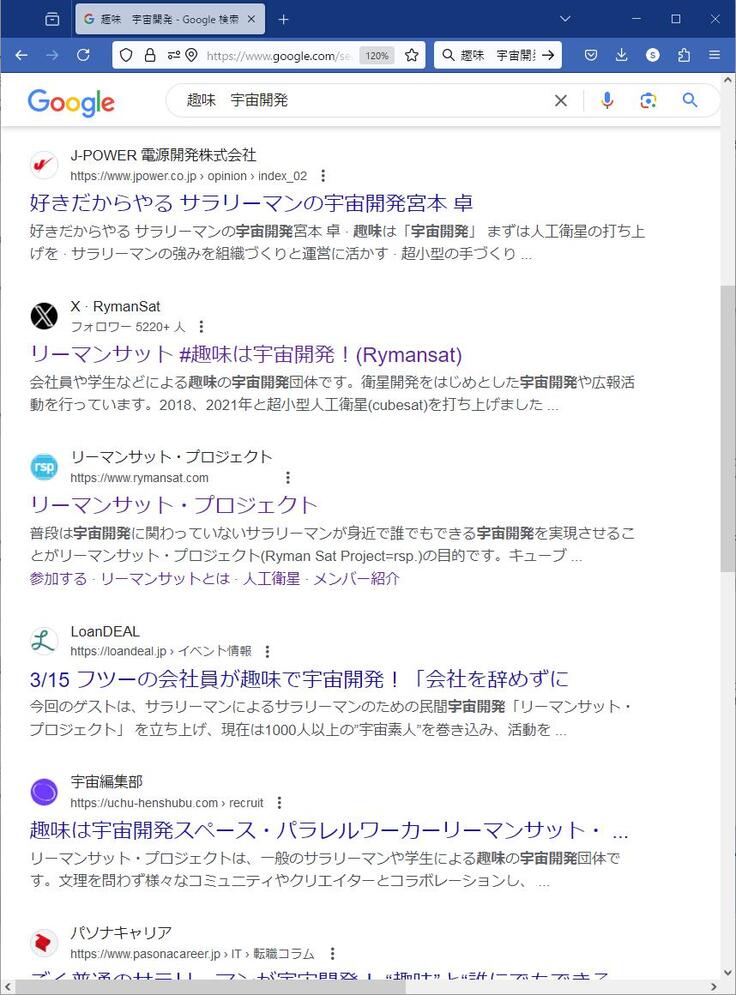This screenshot has width=736, height=995.
Task: Open the リーマンサット・プロジェクト website result
Action: pos(174,504)
